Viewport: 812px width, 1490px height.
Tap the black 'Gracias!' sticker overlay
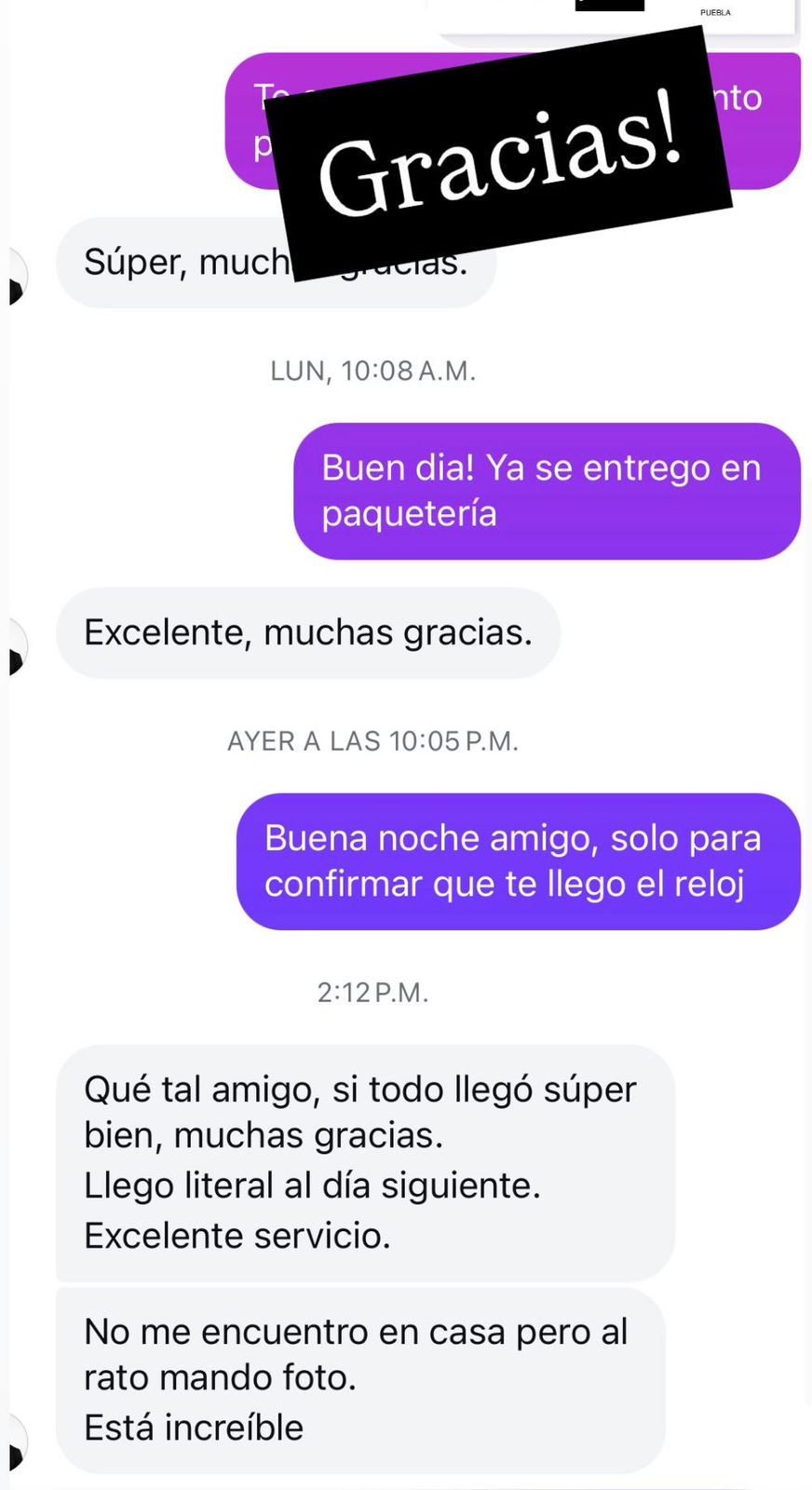pyautogui.click(x=503, y=154)
